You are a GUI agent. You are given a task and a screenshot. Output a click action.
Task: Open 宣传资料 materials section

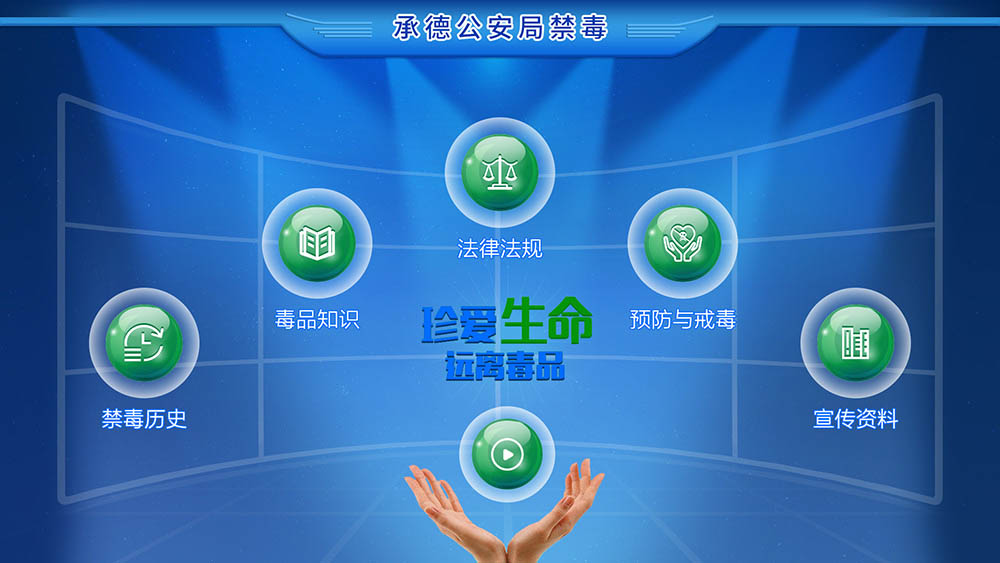pyautogui.click(x=855, y=343)
